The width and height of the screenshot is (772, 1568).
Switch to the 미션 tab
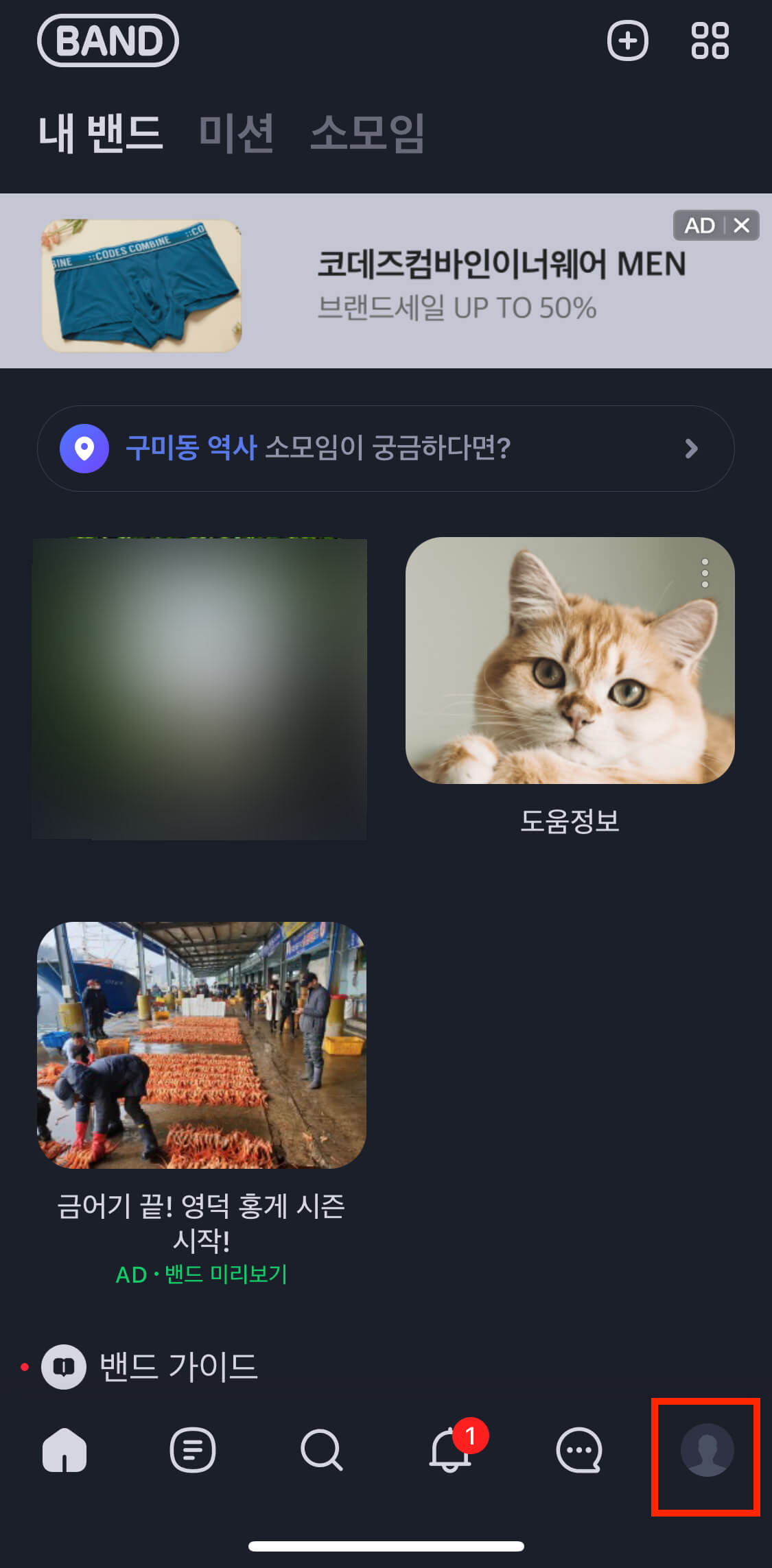[x=236, y=132]
